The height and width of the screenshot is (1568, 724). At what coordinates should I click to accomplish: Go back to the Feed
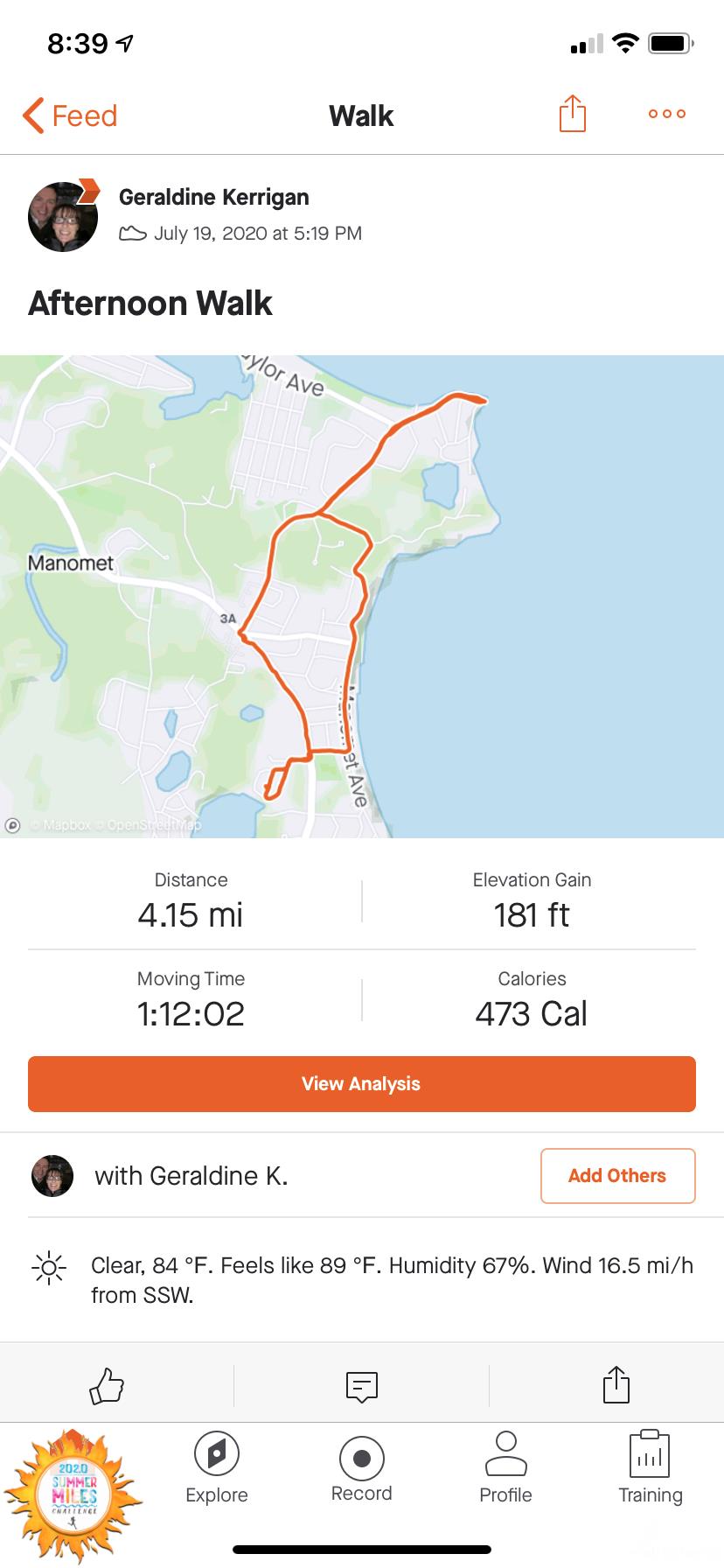pos(70,115)
